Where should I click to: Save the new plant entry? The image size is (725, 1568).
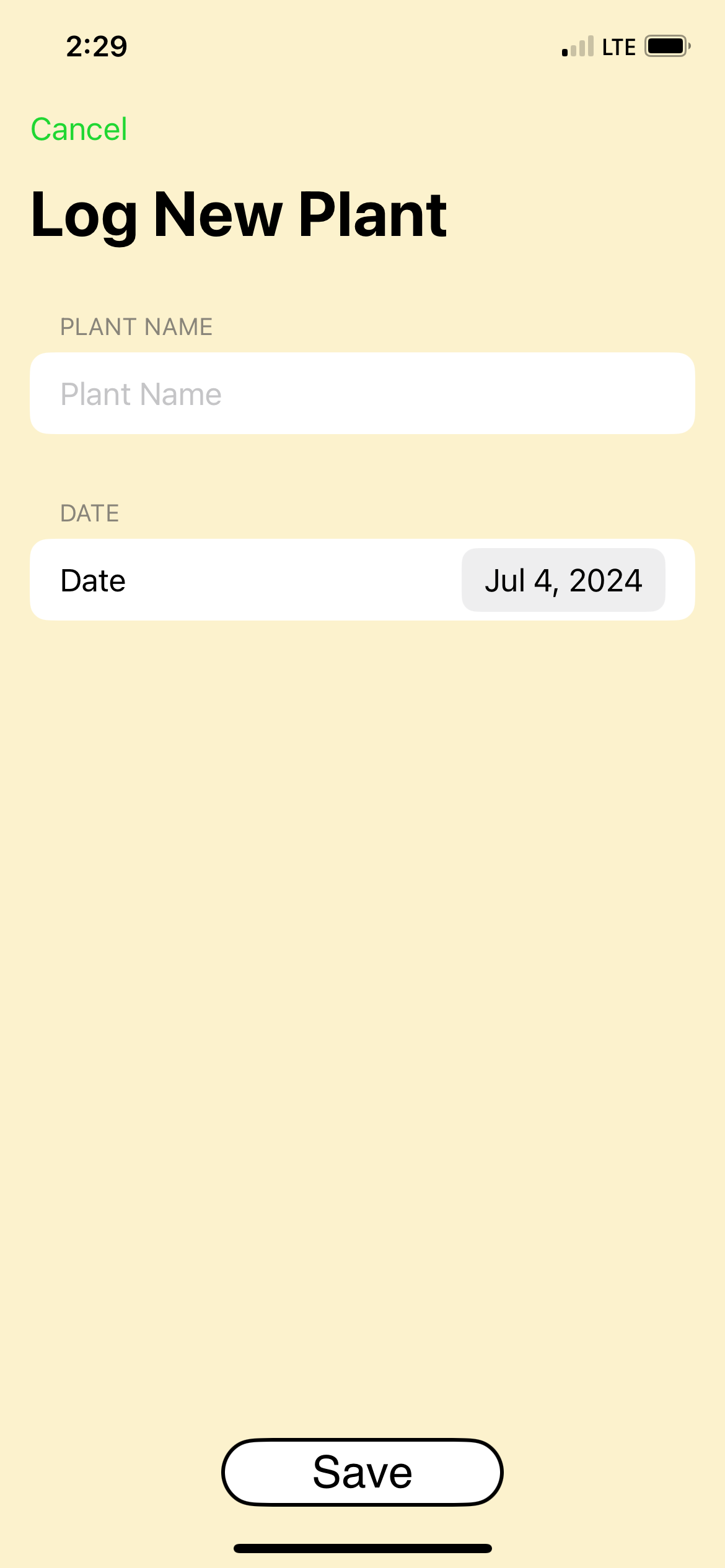click(x=362, y=1472)
